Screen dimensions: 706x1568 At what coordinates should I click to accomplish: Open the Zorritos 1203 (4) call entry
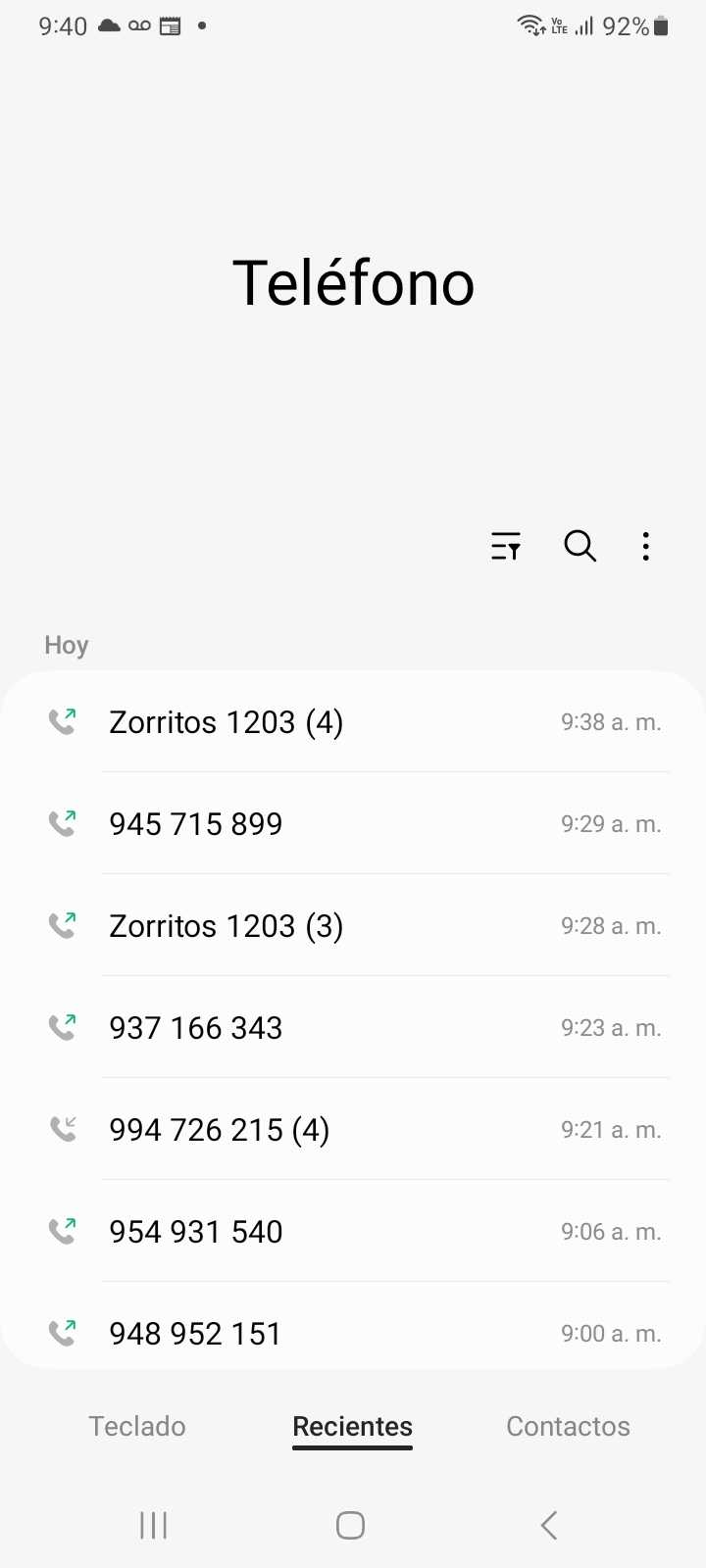353,722
